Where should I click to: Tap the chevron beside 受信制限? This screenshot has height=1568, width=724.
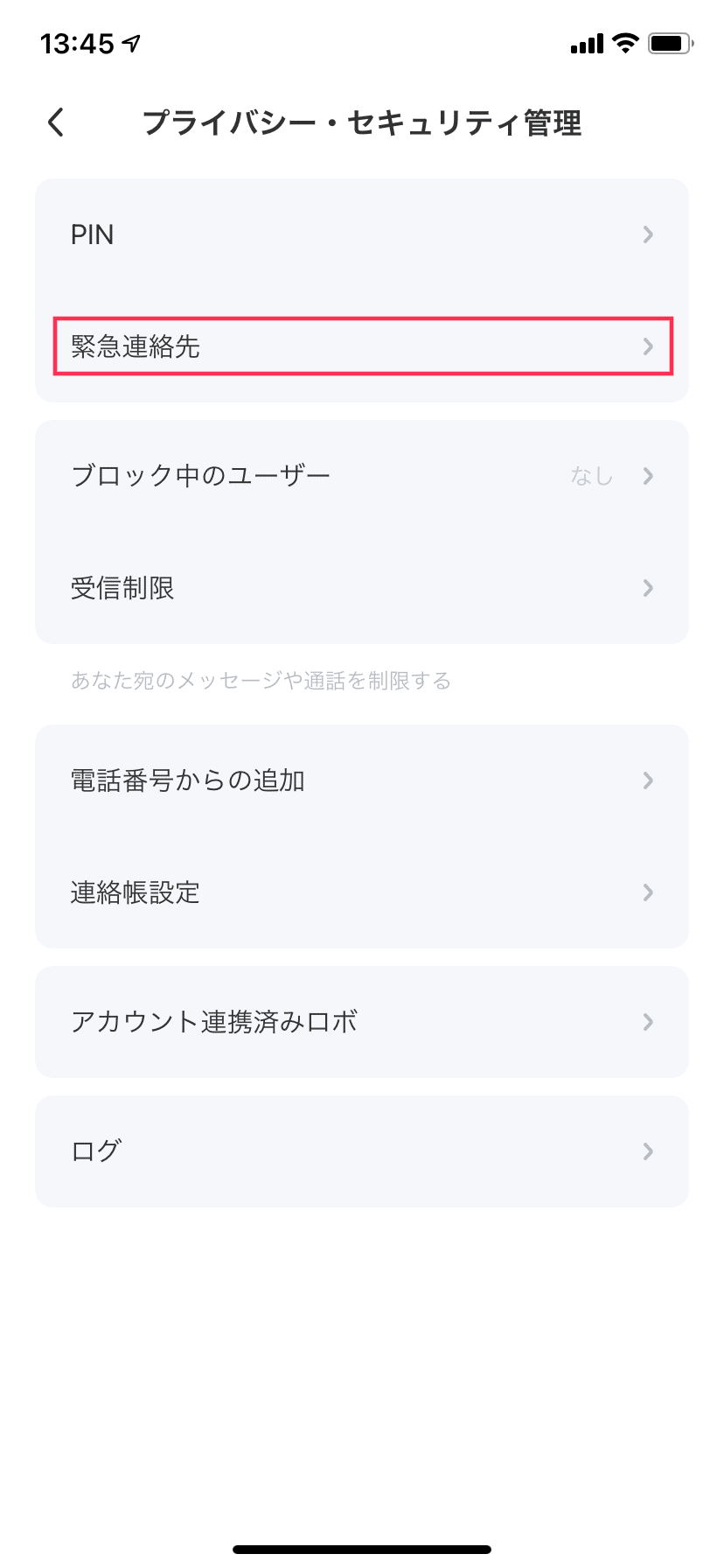coord(648,588)
